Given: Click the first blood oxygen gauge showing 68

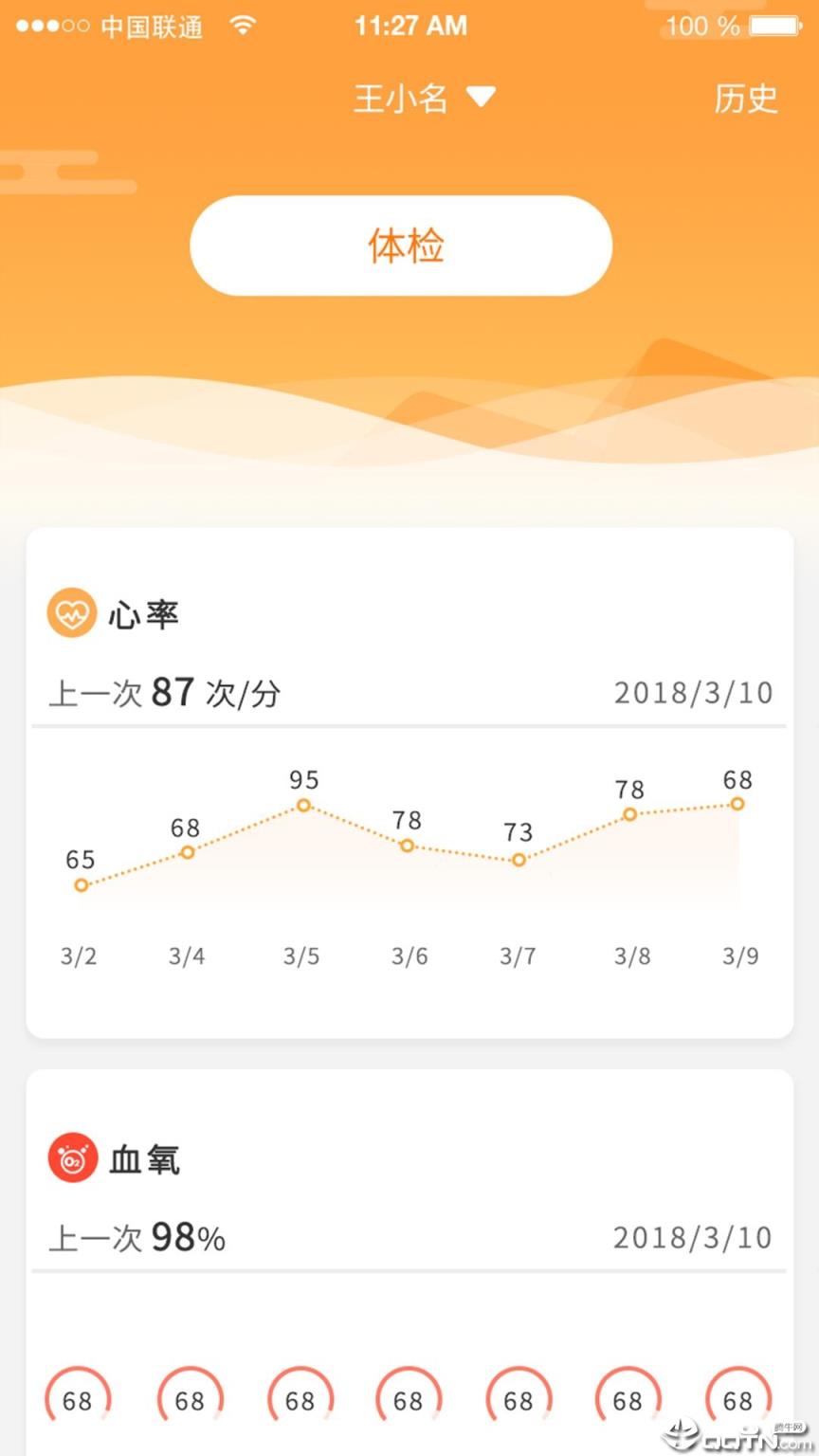Looking at the screenshot, I should click(x=78, y=1396).
